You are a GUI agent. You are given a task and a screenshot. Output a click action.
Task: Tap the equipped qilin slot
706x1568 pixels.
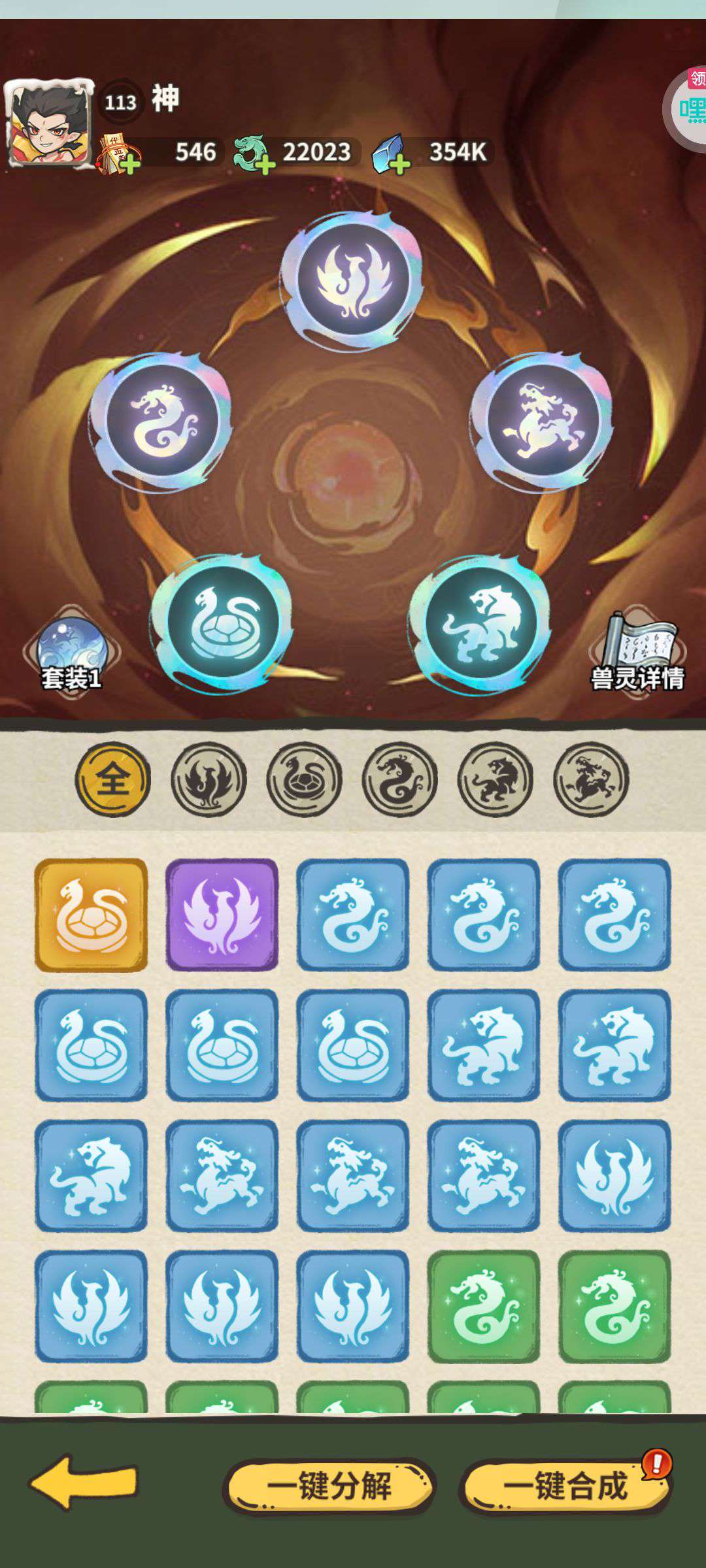pos(543,419)
